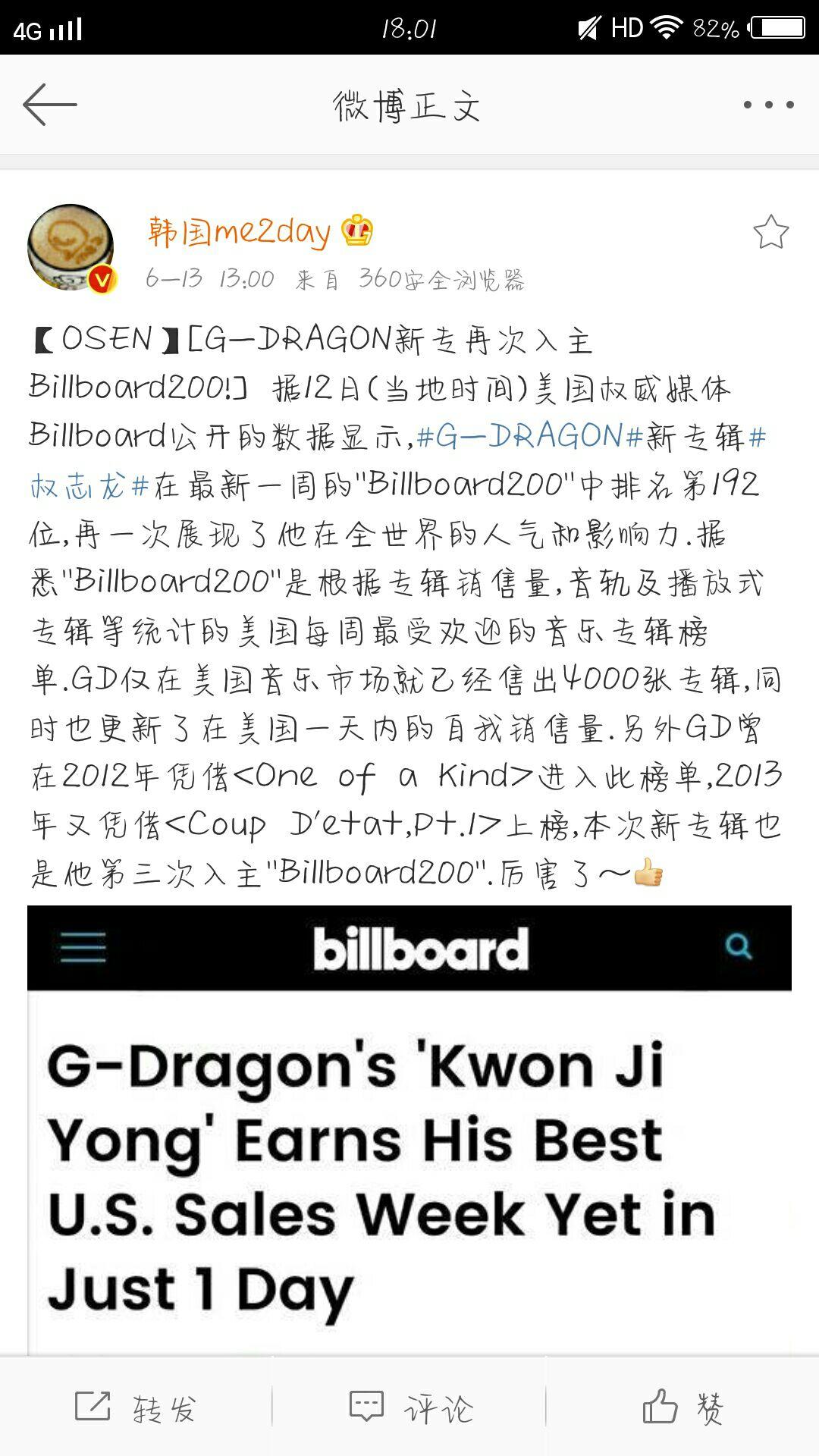Go back with the arrow icon
Screen dimensions: 819x1456
(x=50, y=105)
